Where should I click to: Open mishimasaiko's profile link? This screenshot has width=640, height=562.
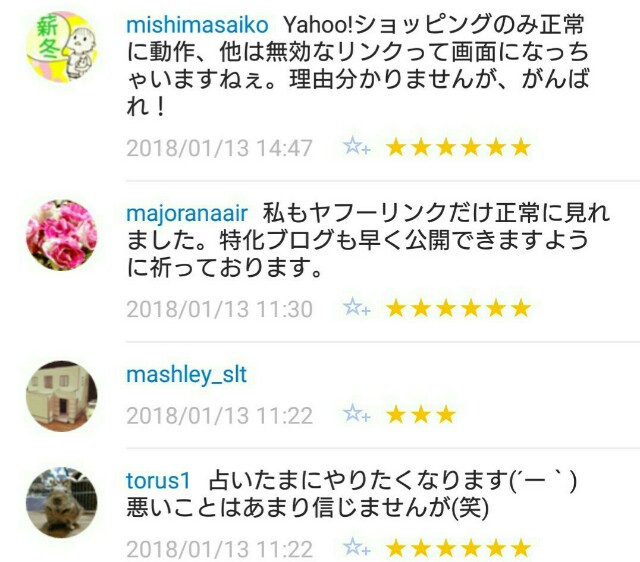tap(197, 25)
